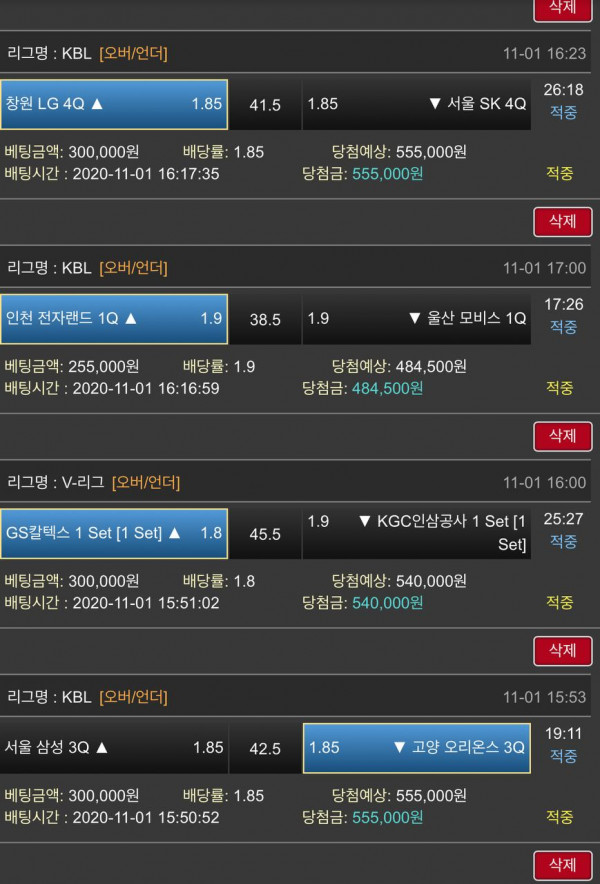Viewport: 600px width, 884px height.
Task: Remove the 인천 전자랜드 1Q bet entry
Action: [x=562, y=436]
